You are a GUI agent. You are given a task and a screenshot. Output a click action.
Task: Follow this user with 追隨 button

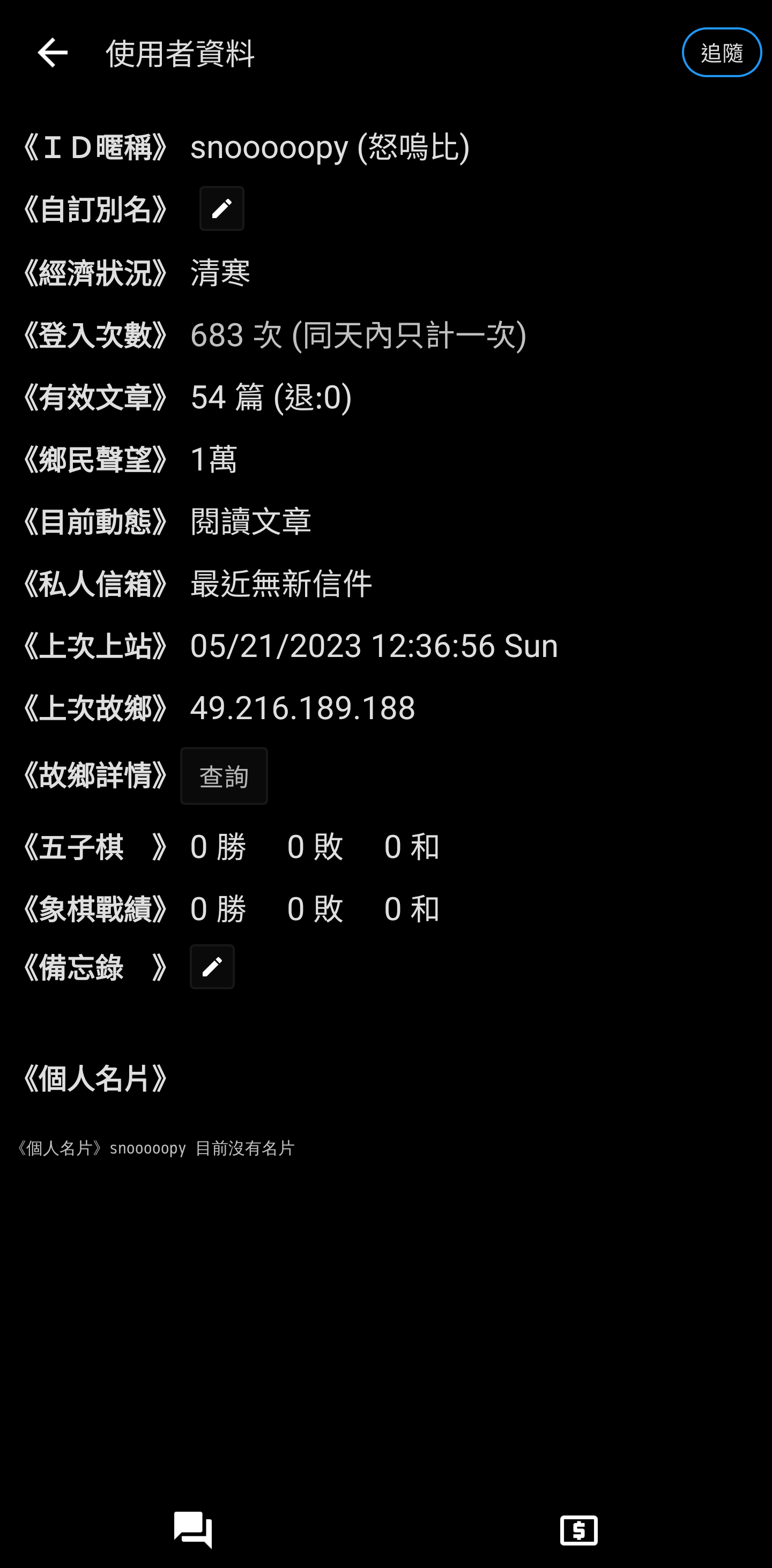pyautogui.click(x=722, y=53)
